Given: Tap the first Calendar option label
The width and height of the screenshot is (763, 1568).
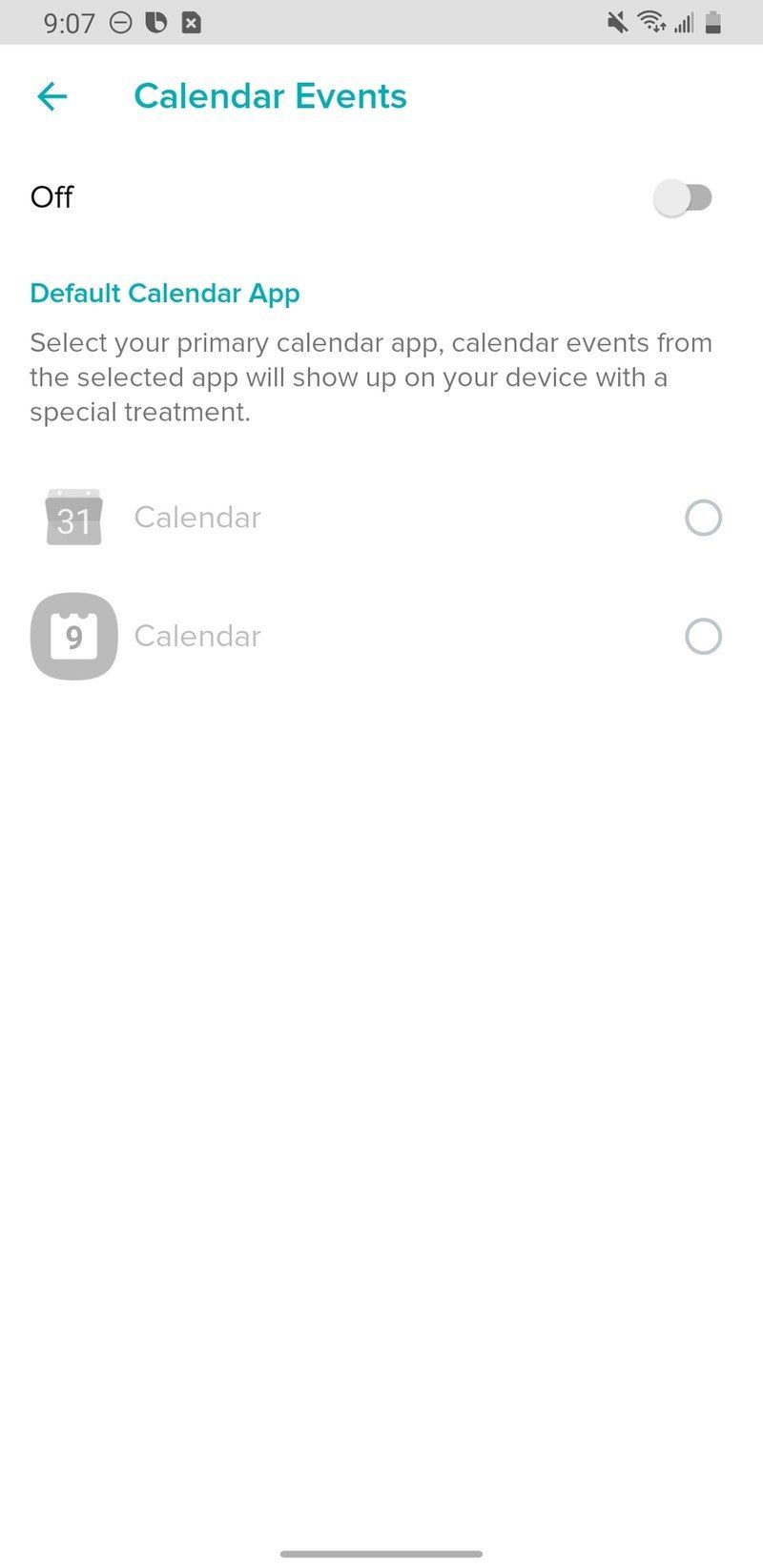Looking at the screenshot, I should [197, 518].
